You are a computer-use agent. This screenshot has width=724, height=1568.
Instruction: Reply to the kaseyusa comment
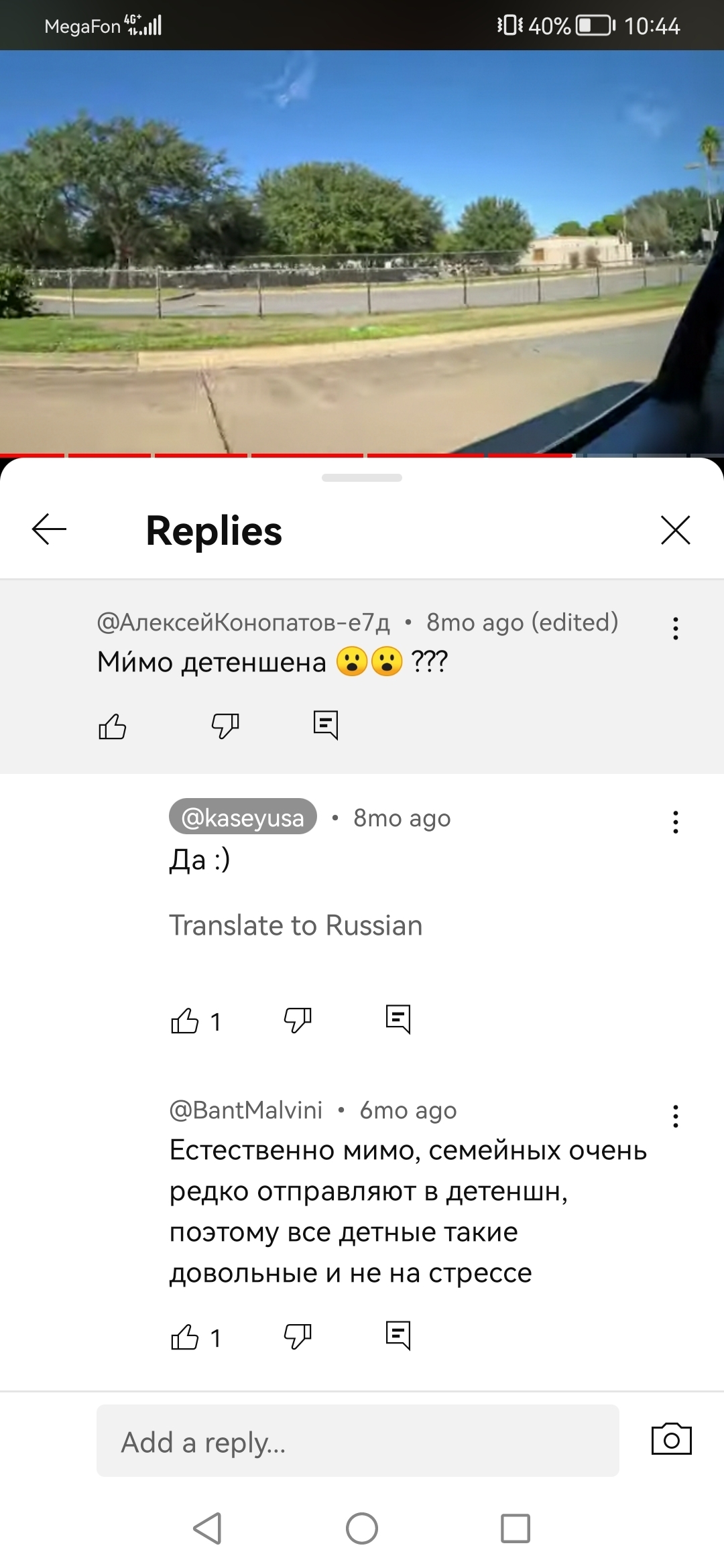[398, 1020]
